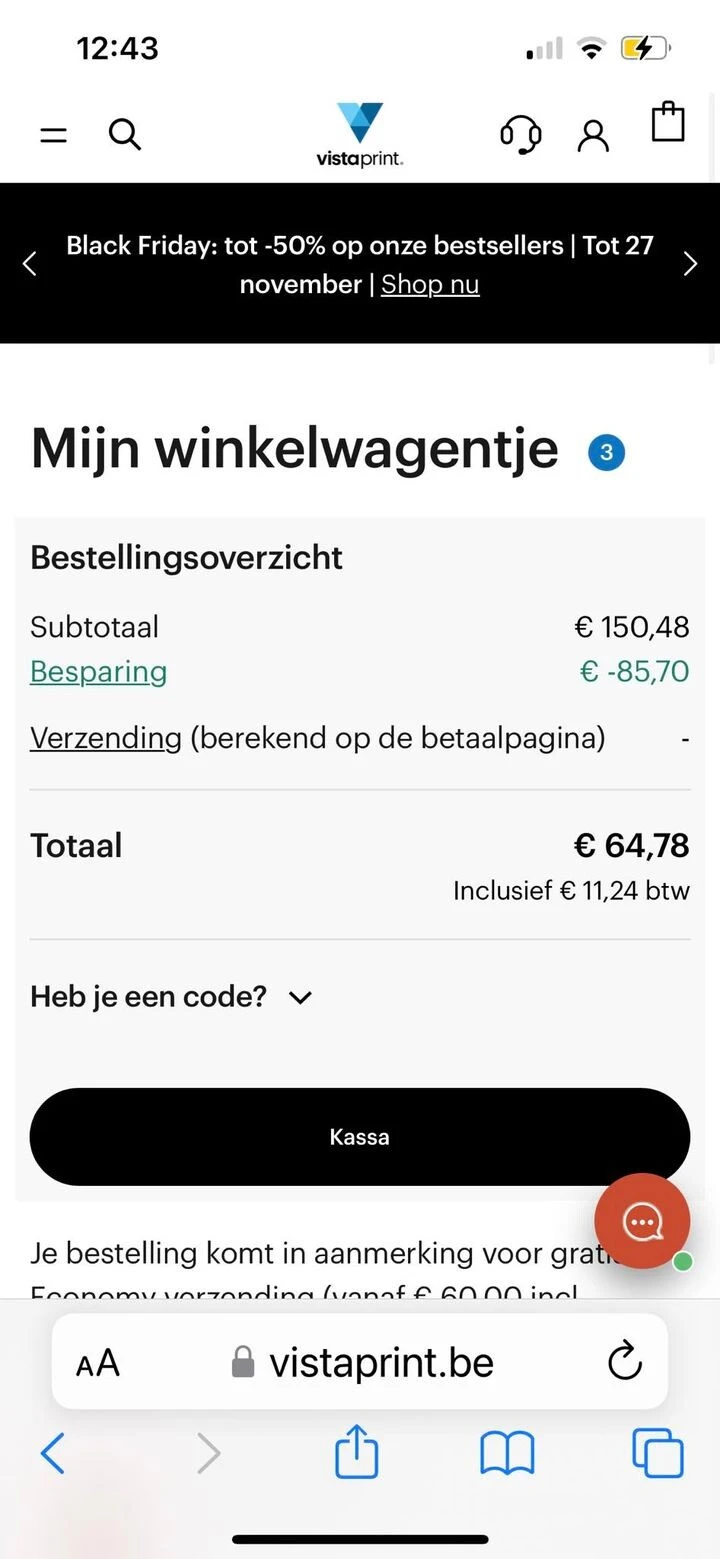Show the next promo banner
The width and height of the screenshot is (720, 1559).
(x=690, y=264)
